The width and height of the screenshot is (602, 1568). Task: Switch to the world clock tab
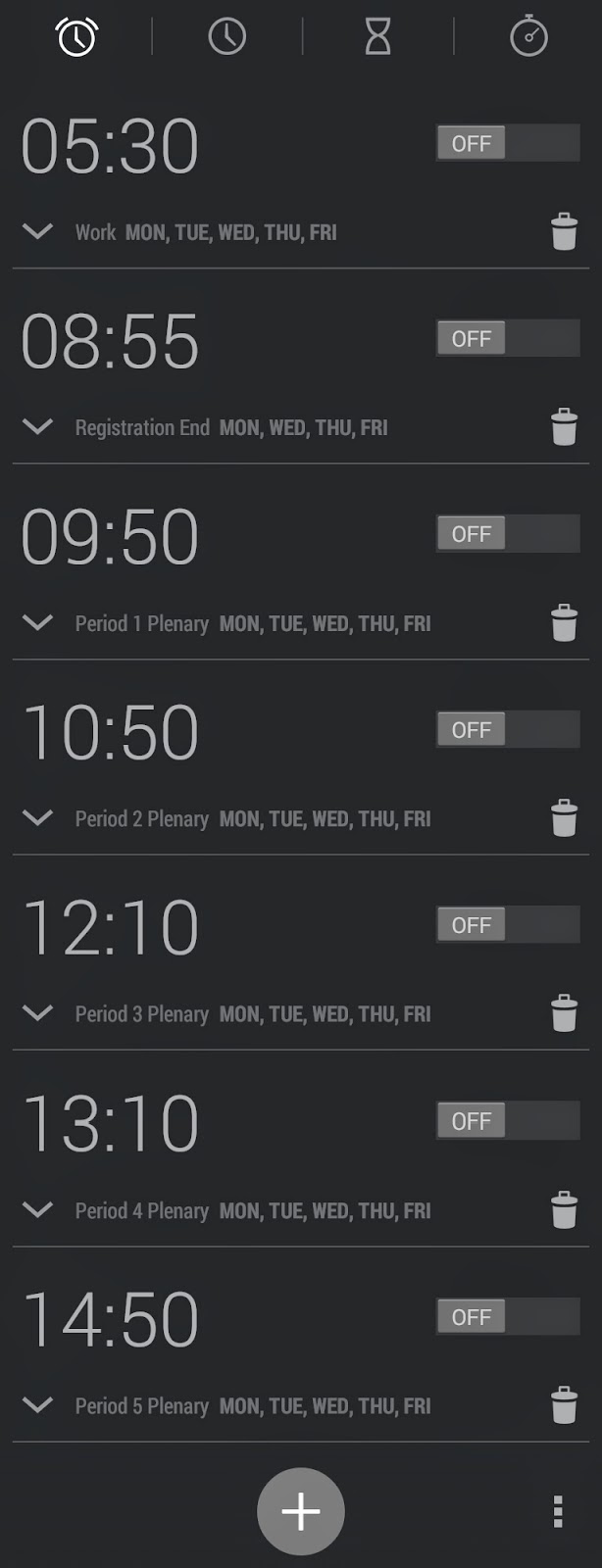click(x=226, y=37)
